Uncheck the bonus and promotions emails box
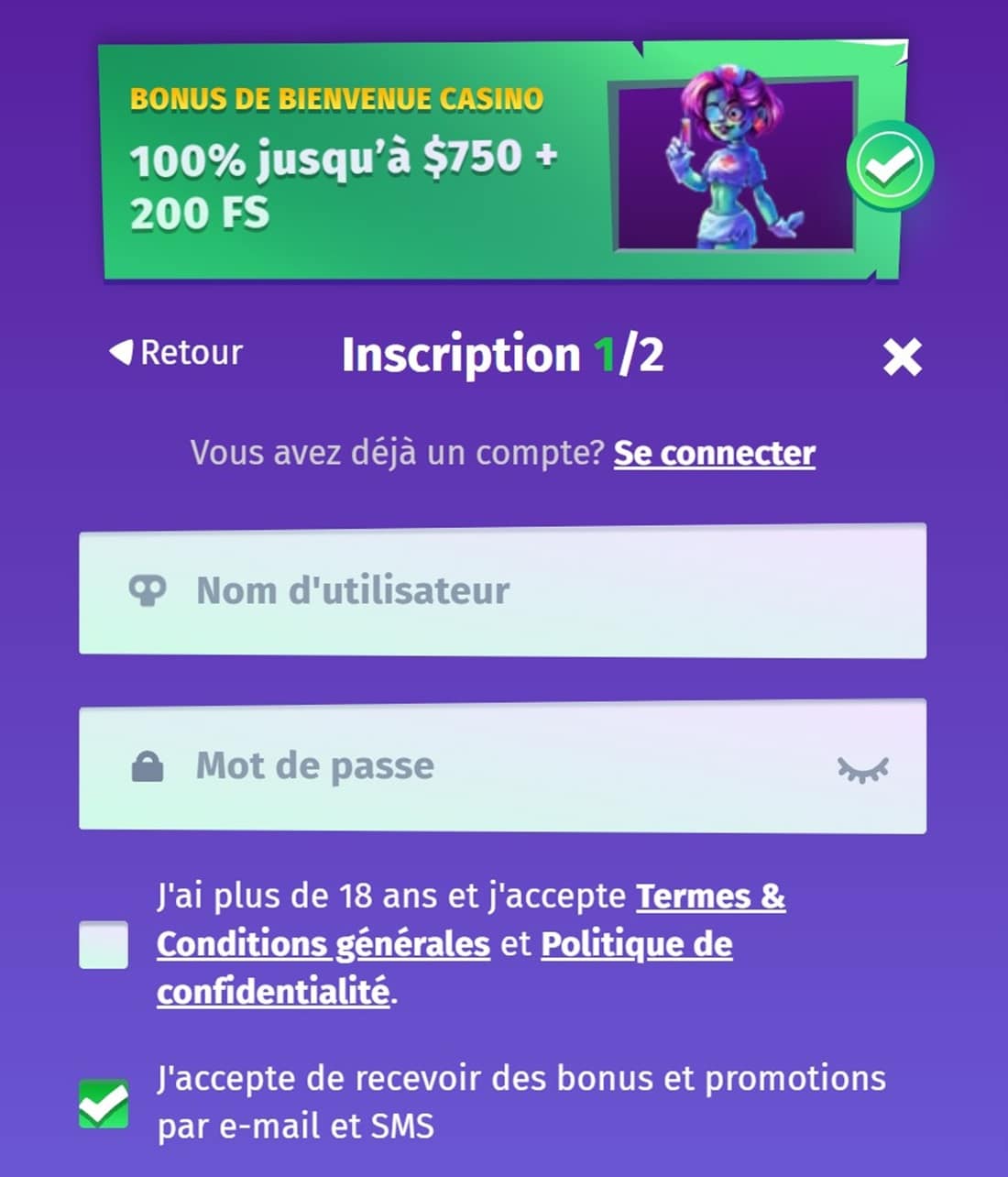The image size is (1008, 1177). click(x=104, y=1103)
